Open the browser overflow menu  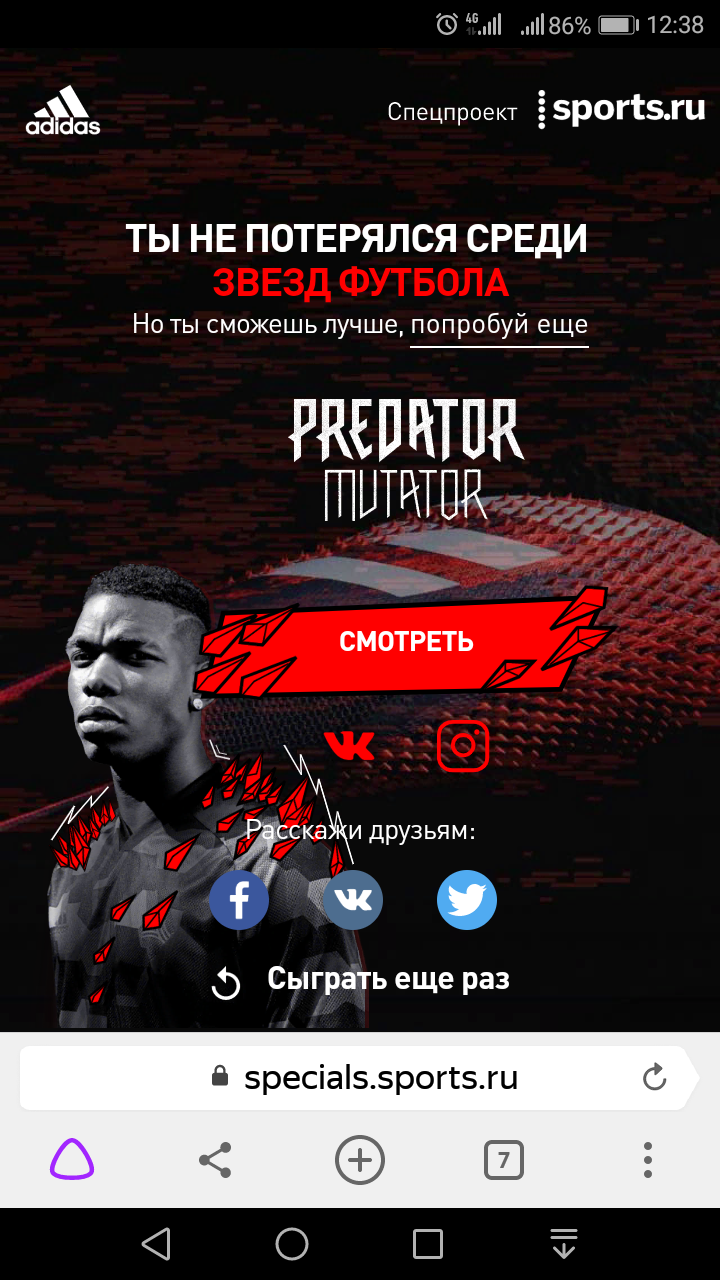[648, 1161]
